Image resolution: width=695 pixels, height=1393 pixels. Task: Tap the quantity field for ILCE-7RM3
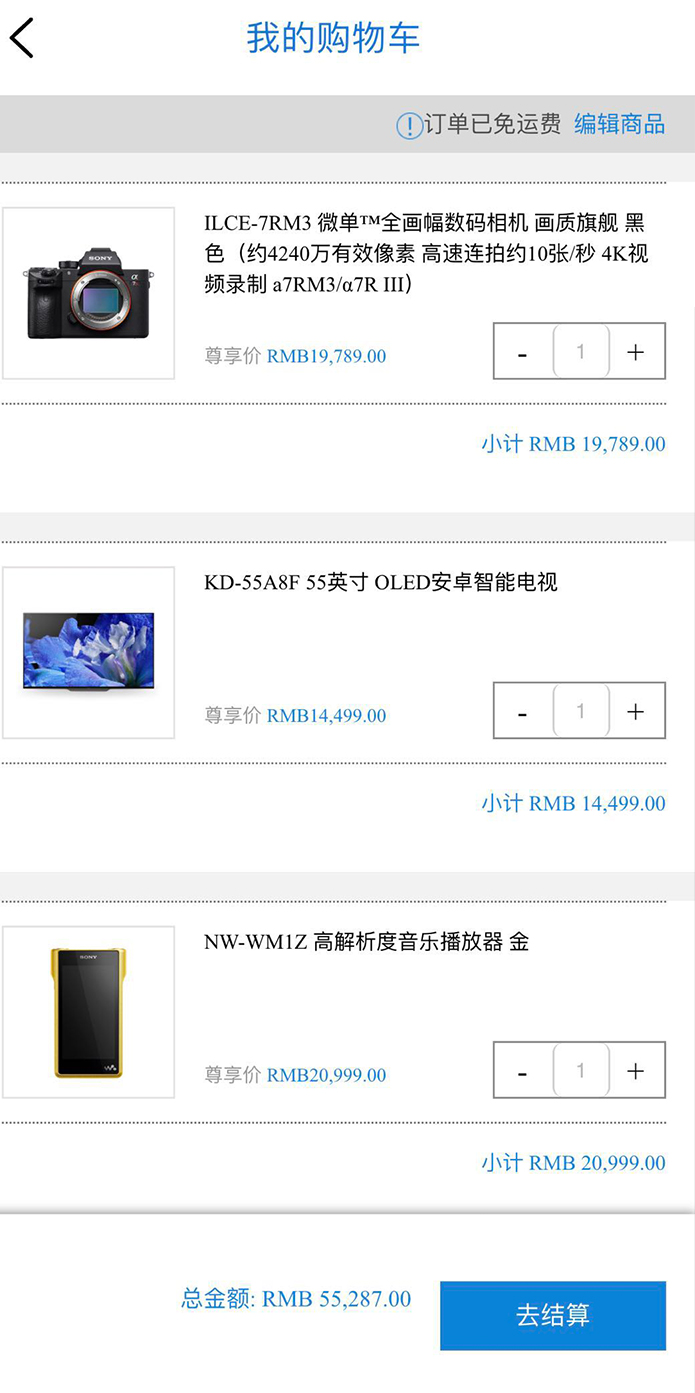(x=581, y=352)
